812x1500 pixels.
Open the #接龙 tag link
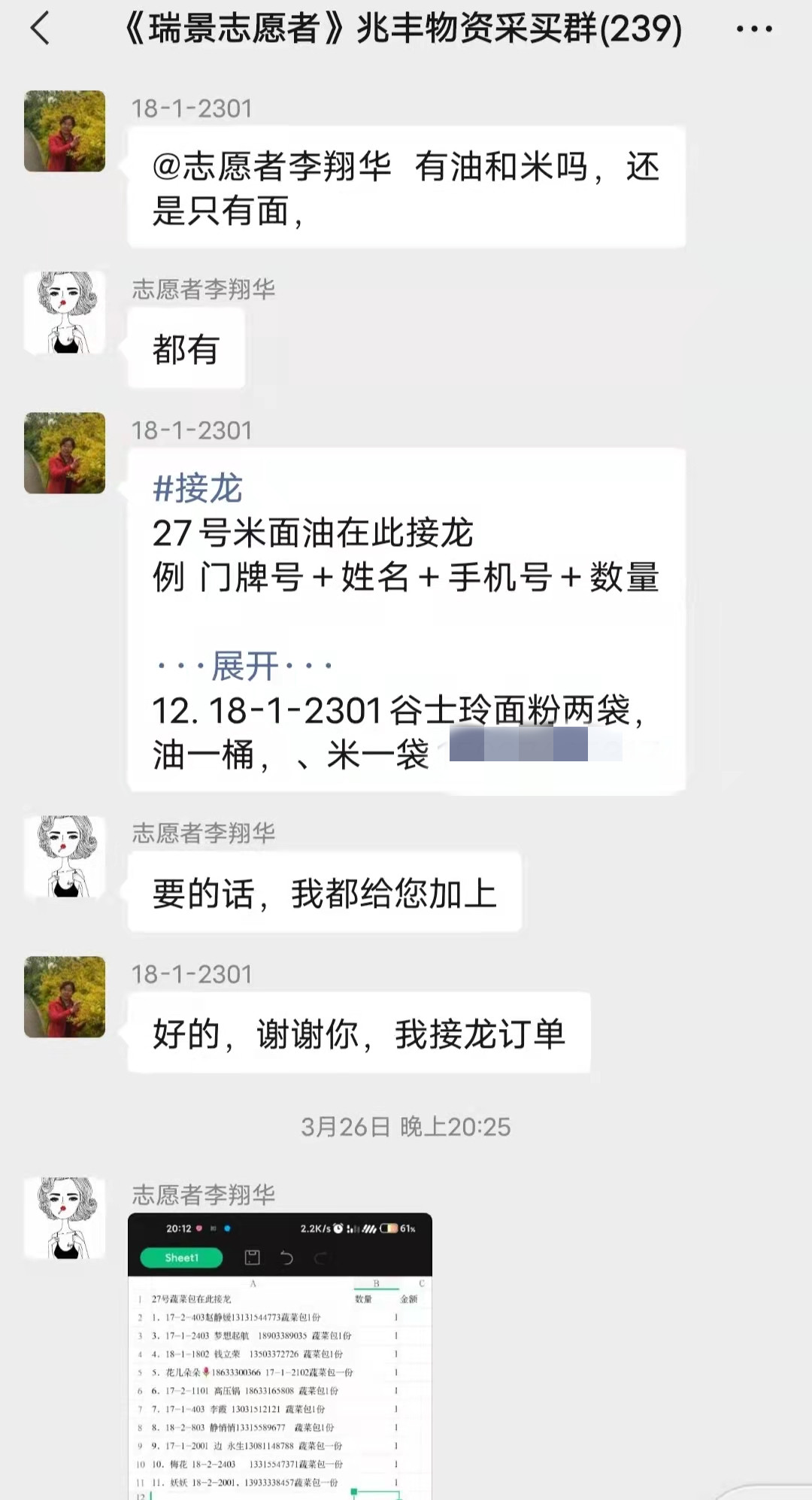tap(198, 489)
